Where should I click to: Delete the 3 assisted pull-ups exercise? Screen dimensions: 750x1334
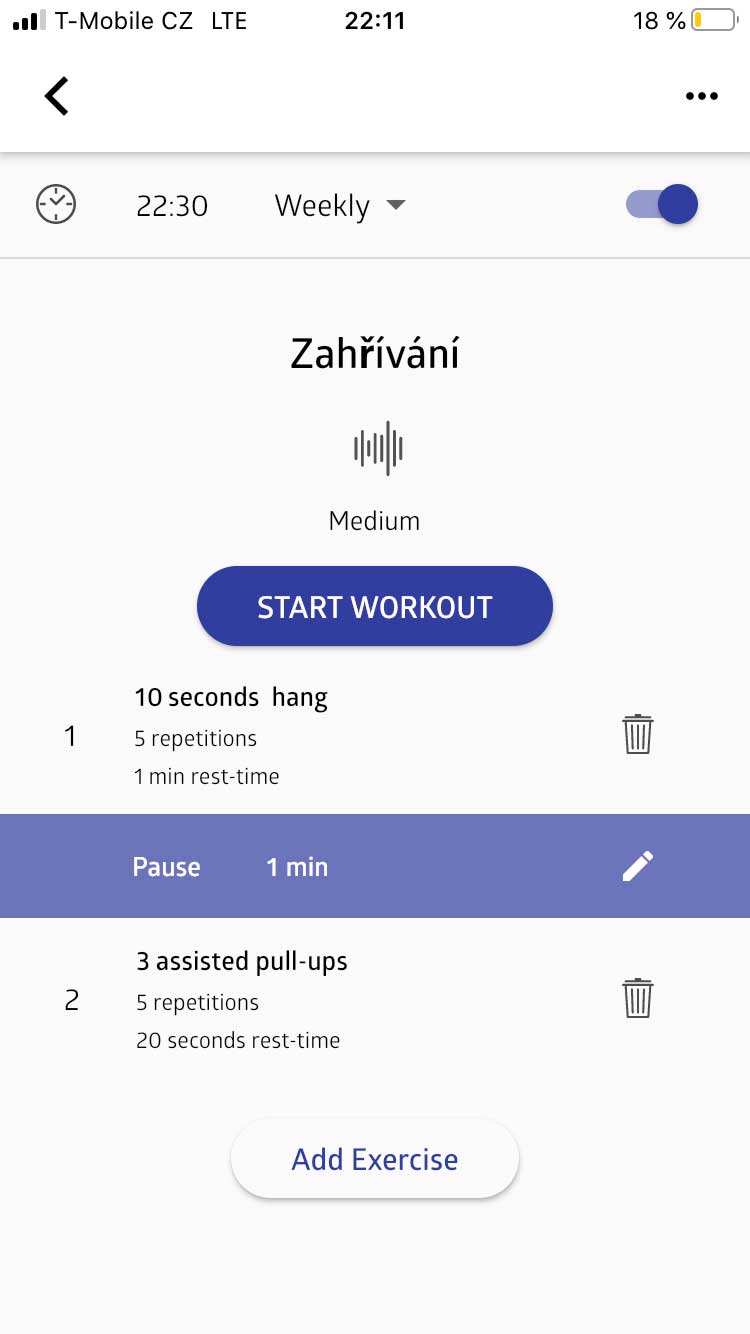[638, 998]
